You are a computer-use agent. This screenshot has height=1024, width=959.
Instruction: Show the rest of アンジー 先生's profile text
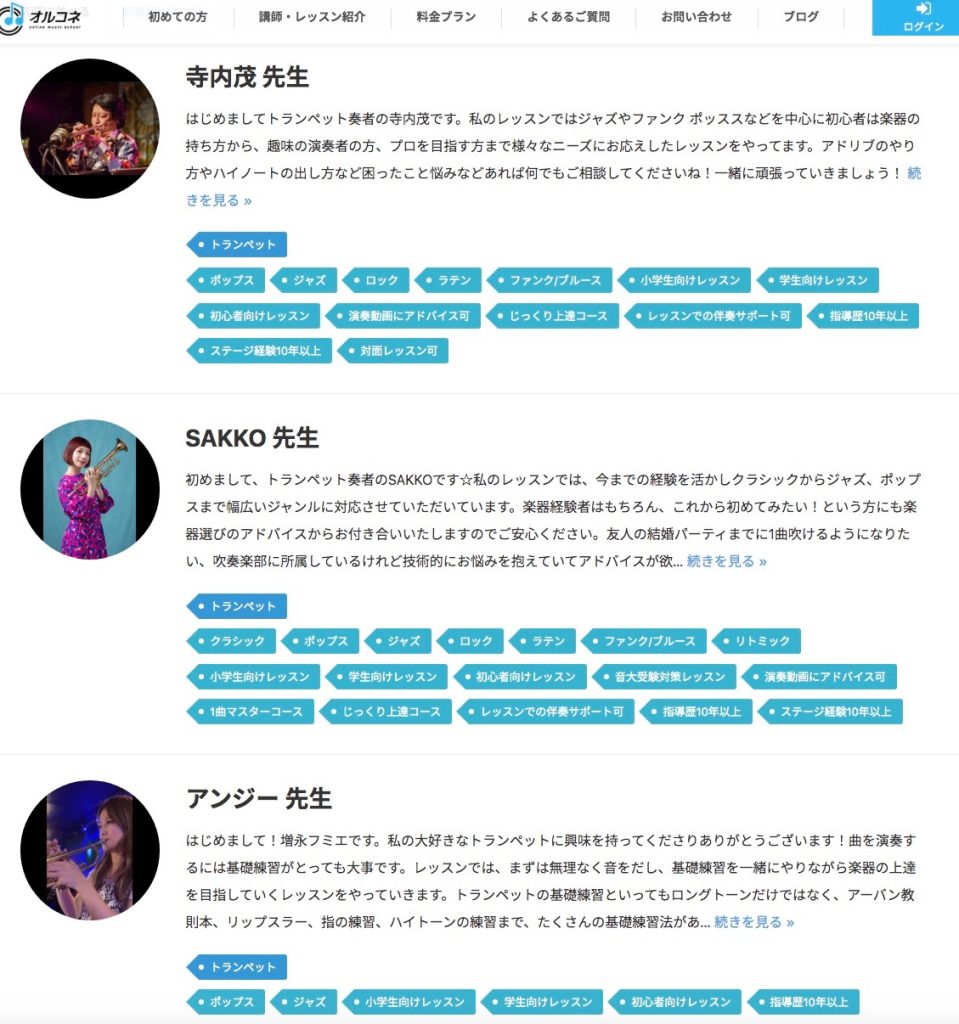754,922
